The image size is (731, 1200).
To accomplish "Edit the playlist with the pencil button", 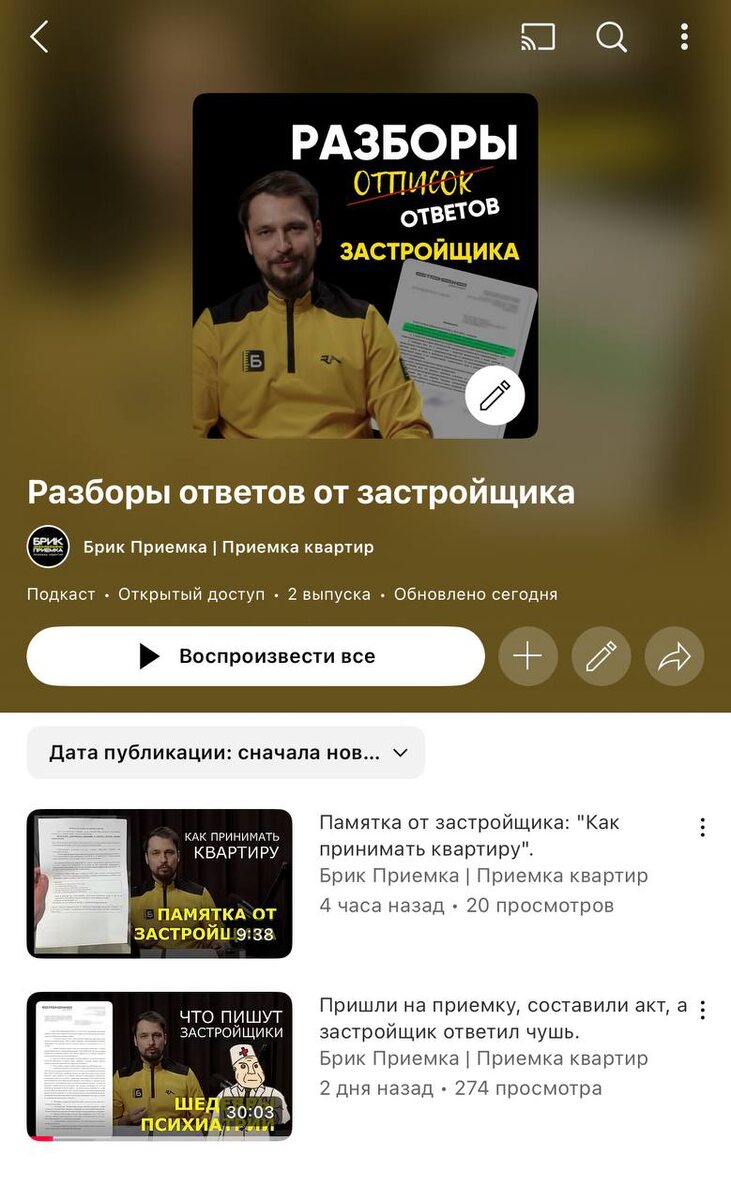I will point(601,656).
